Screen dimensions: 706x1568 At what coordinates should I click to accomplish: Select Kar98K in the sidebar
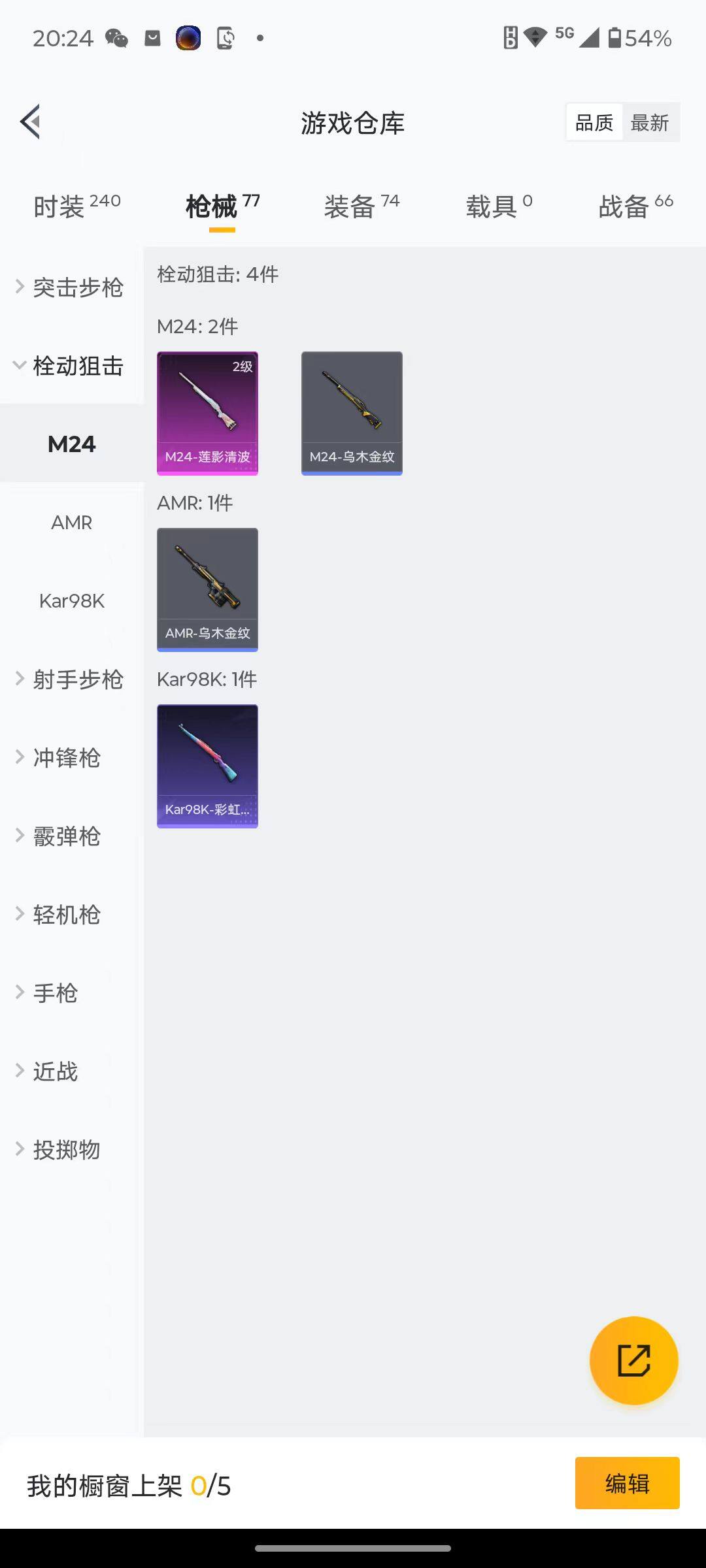72,601
